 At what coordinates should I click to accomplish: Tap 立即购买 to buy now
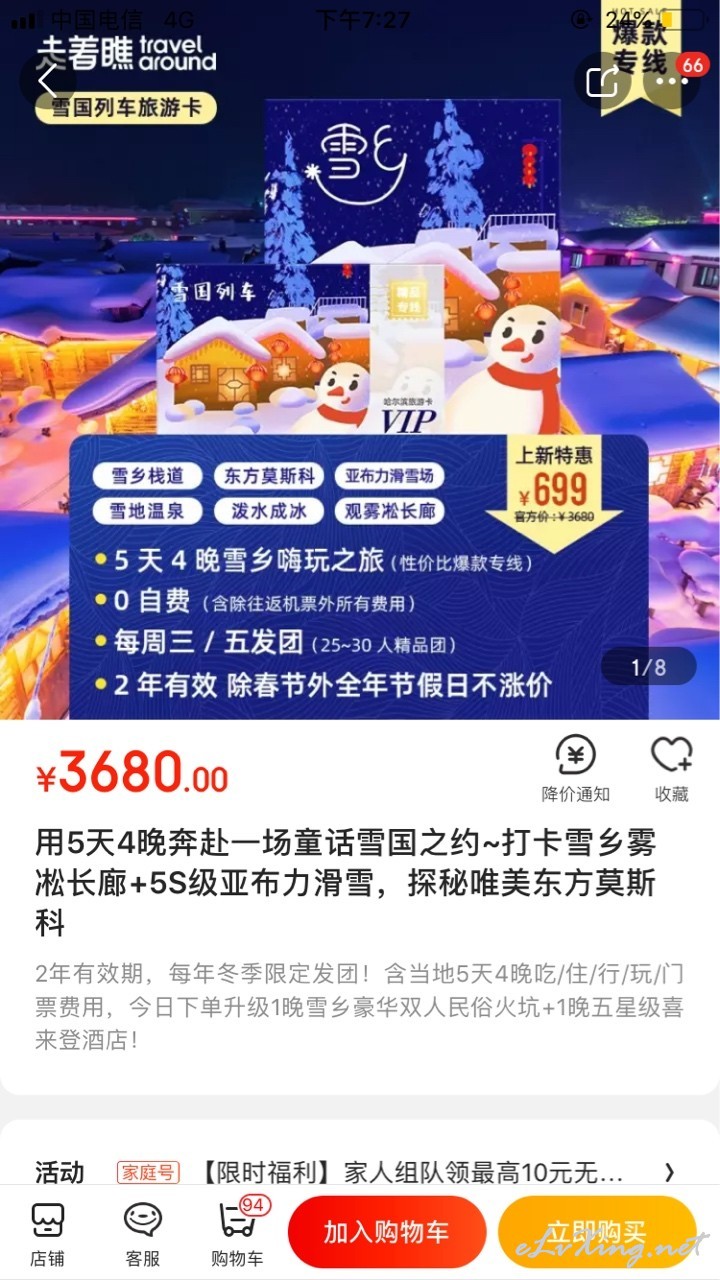point(597,1233)
